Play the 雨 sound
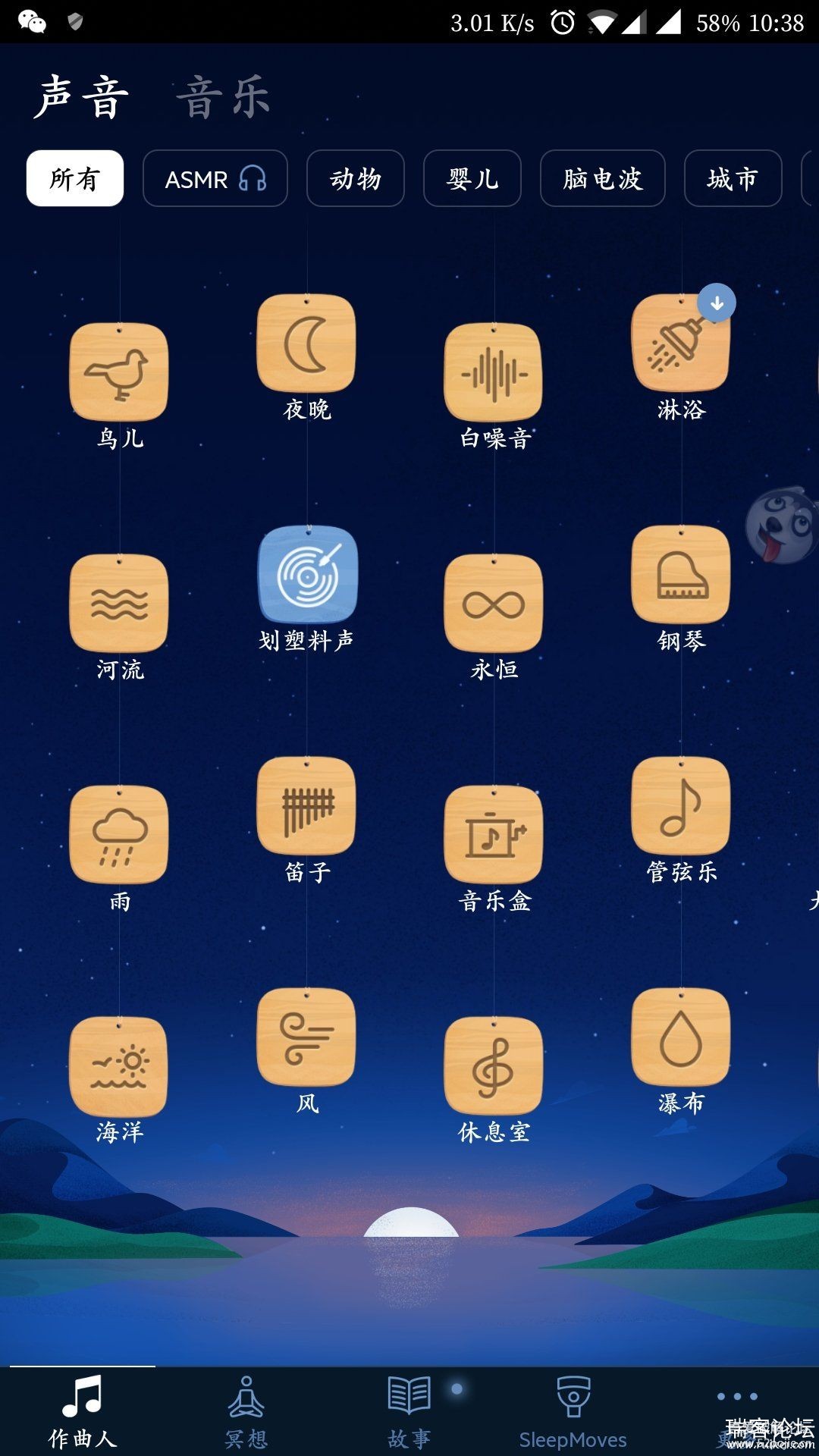The image size is (819, 1456). pos(119,835)
